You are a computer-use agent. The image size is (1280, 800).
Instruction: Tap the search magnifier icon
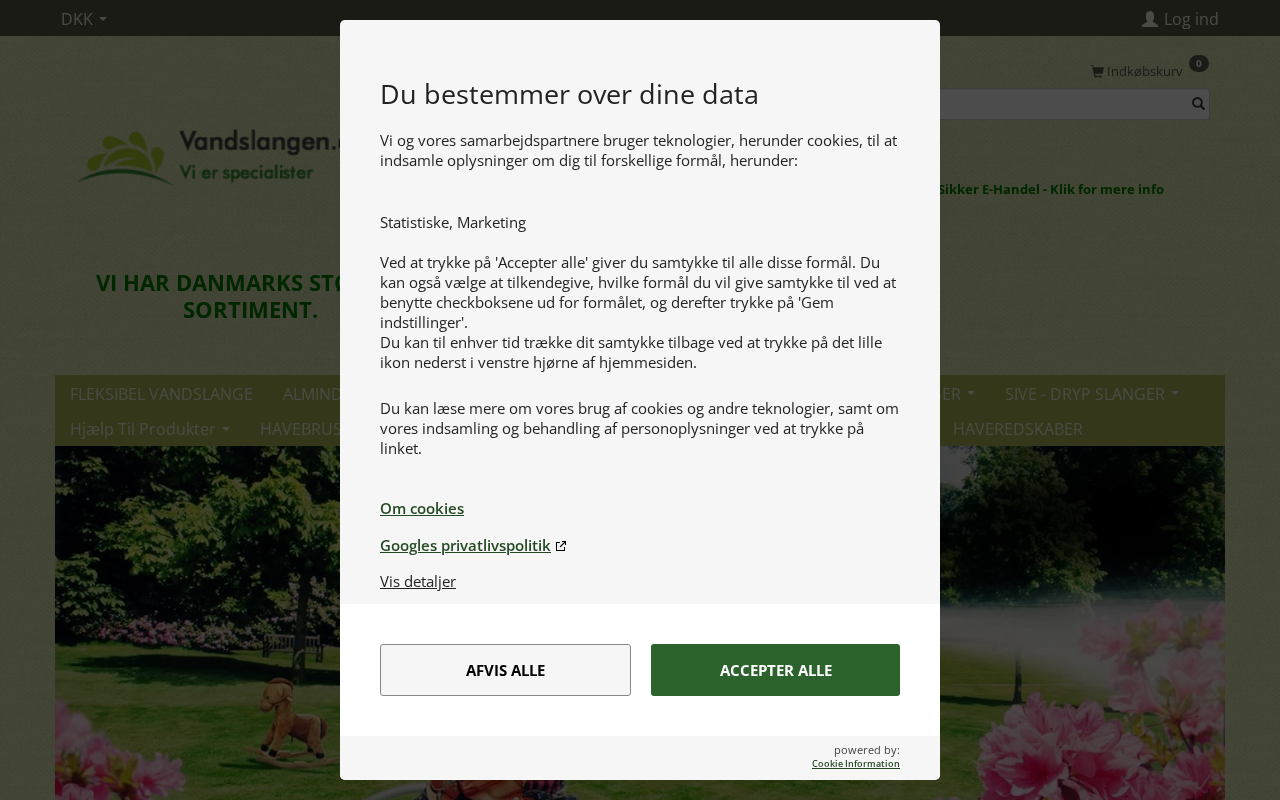[1197, 104]
